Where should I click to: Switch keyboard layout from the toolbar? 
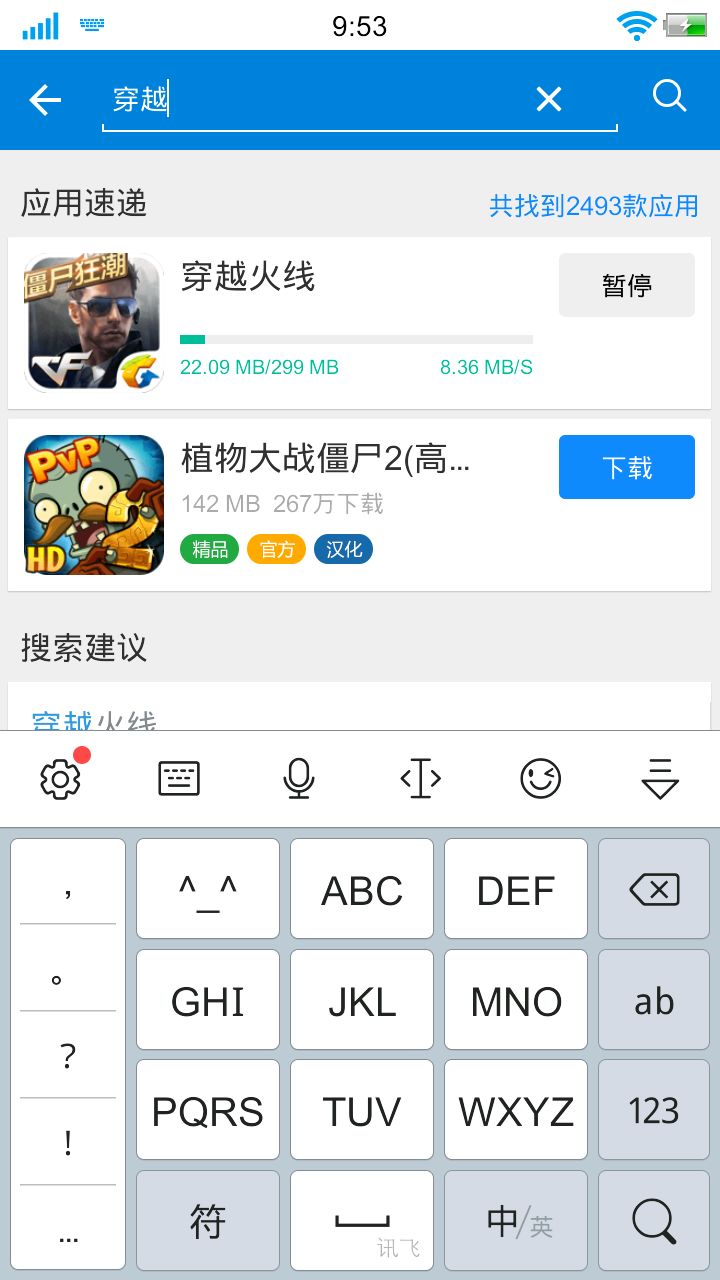tap(179, 778)
